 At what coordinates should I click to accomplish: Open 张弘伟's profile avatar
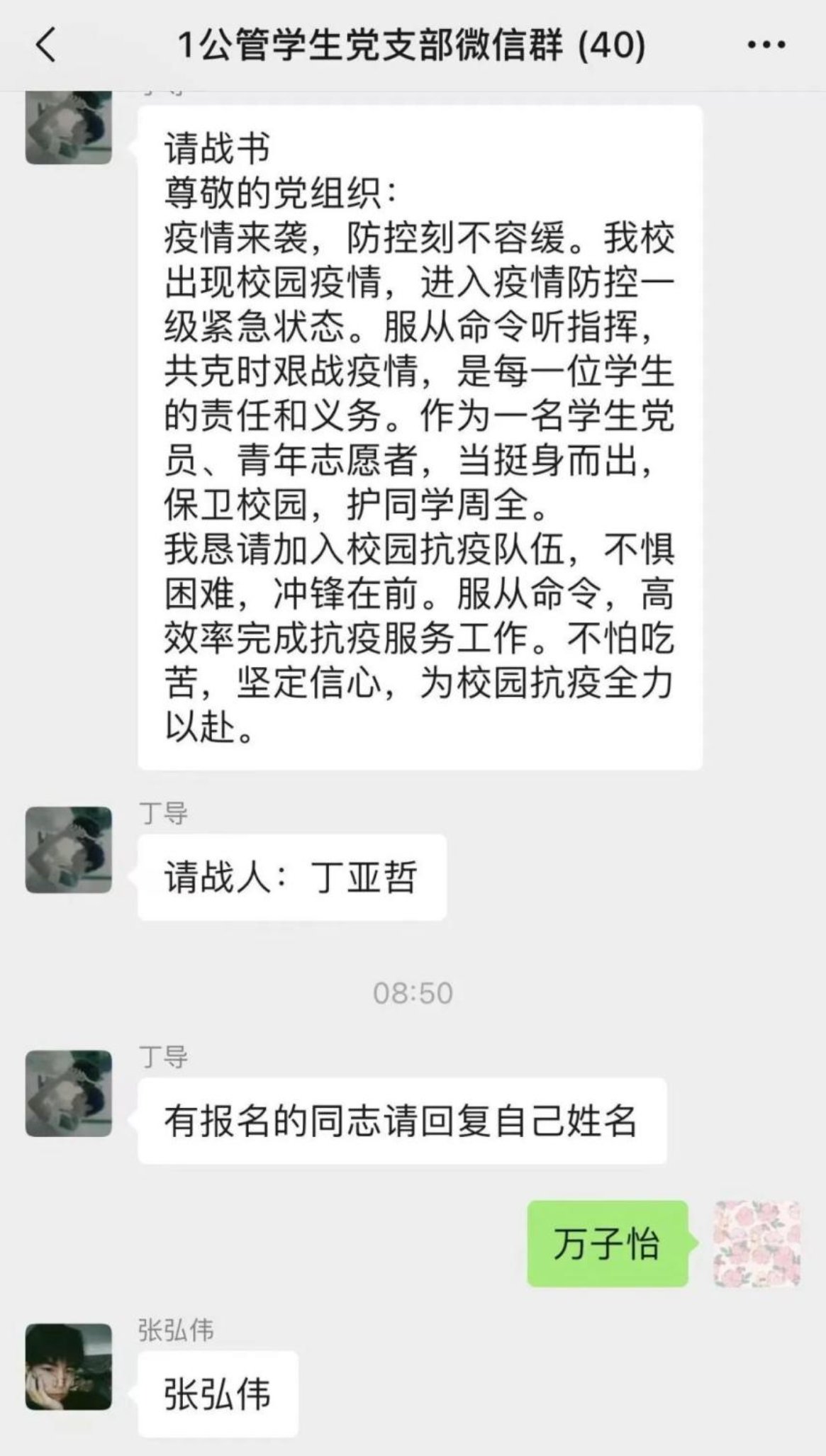click(69, 1366)
